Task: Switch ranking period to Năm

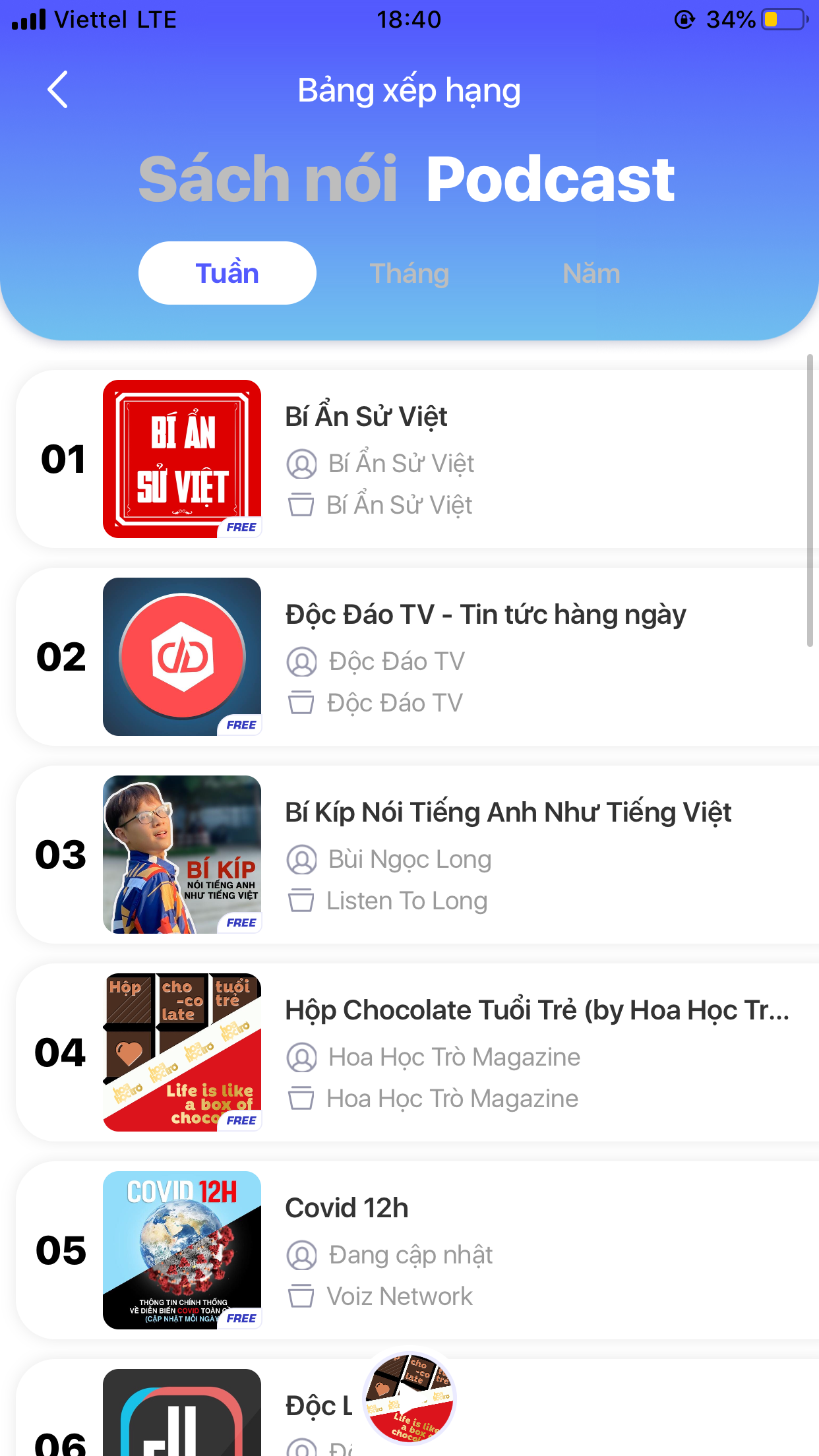Action: tap(591, 272)
